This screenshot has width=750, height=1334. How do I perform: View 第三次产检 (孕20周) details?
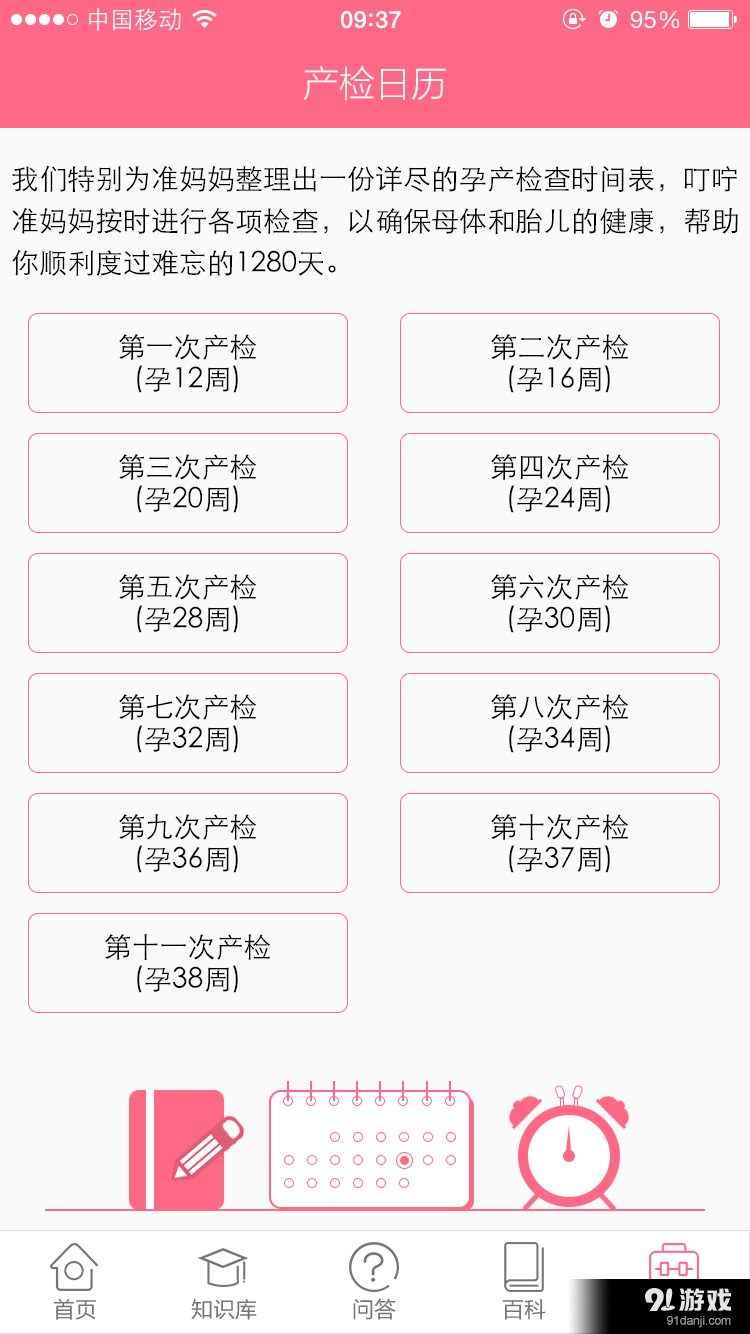click(187, 482)
